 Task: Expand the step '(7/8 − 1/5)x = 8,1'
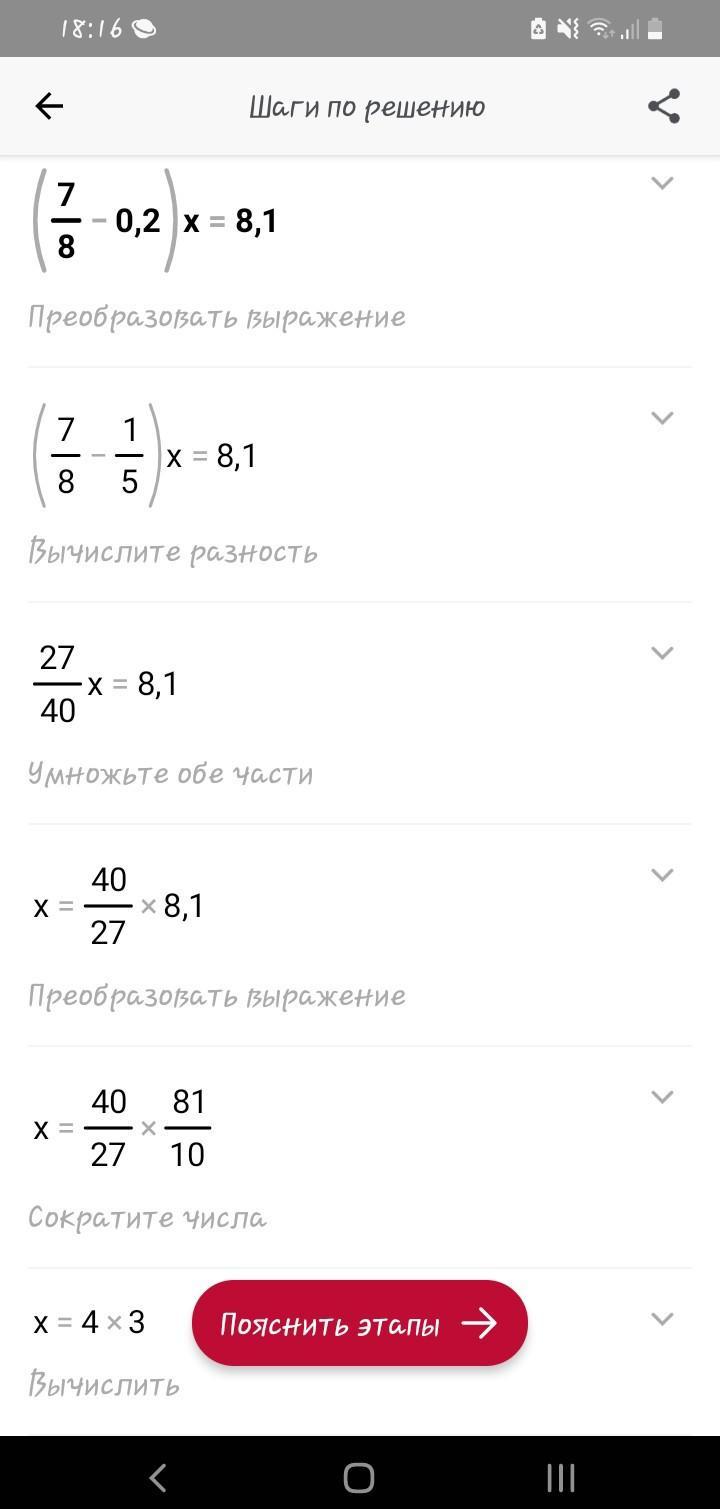click(x=662, y=418)
